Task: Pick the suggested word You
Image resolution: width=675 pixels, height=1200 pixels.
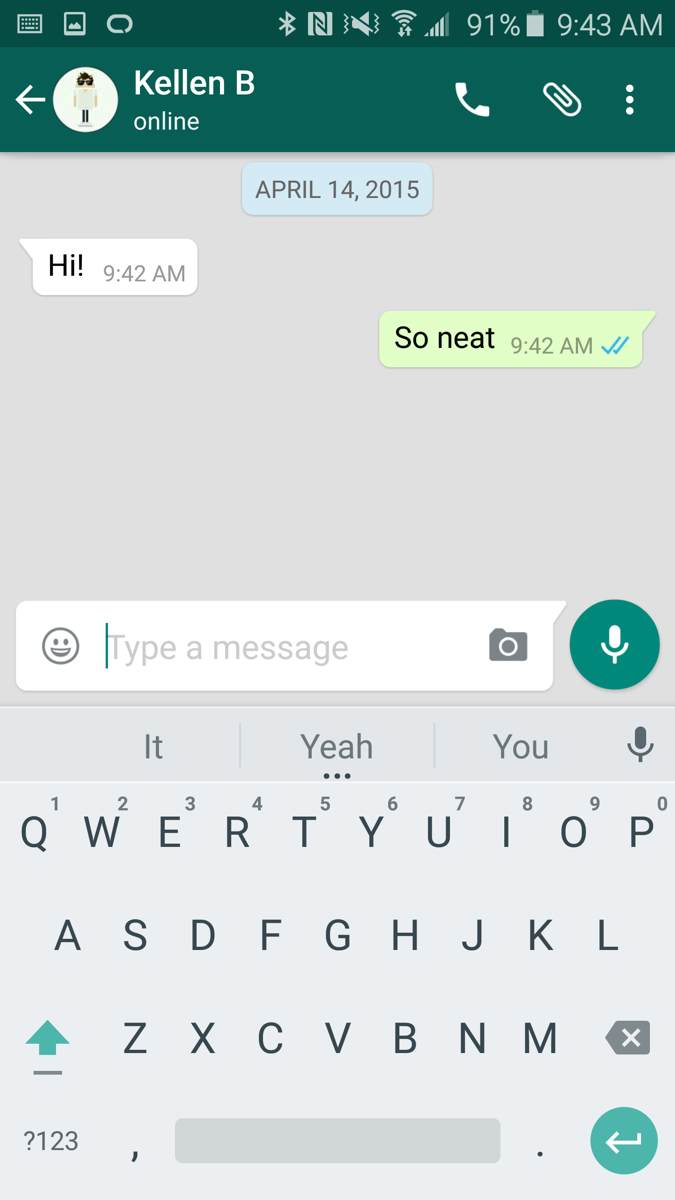Action: coord(520,747)
